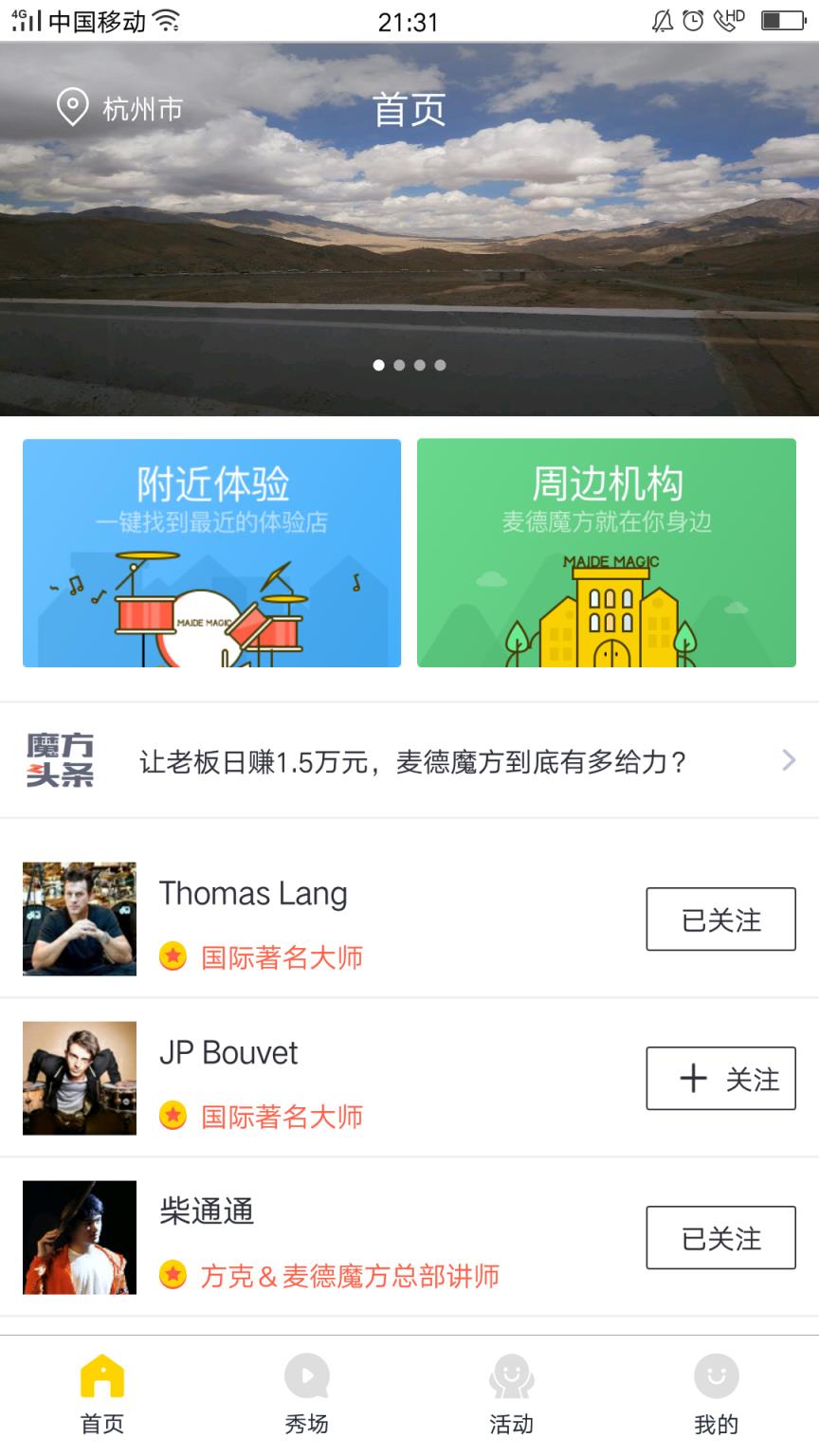Unfollow Thomas Lang via 已关注 toggle
The width and height of the screenshot is (819, 1456).
click(720, 919)
